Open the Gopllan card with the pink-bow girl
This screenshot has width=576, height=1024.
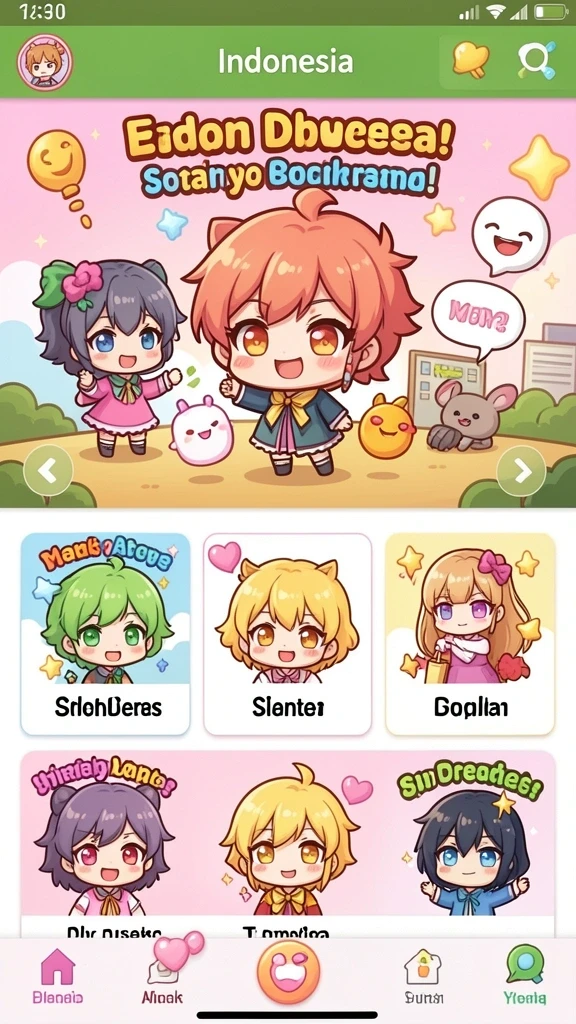pyautogui.click(x=470, y=633)
